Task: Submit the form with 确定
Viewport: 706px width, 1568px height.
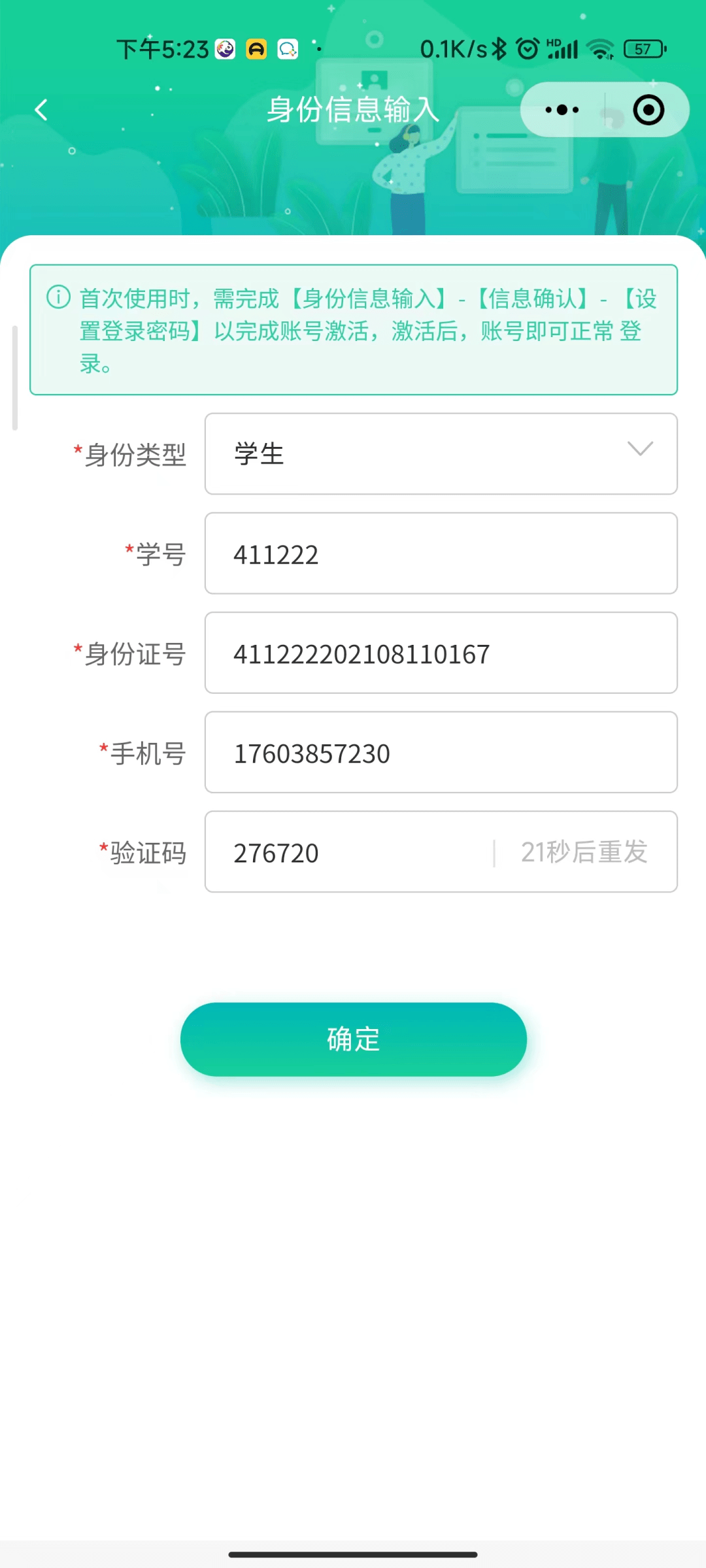Action: coord(353,1039)
